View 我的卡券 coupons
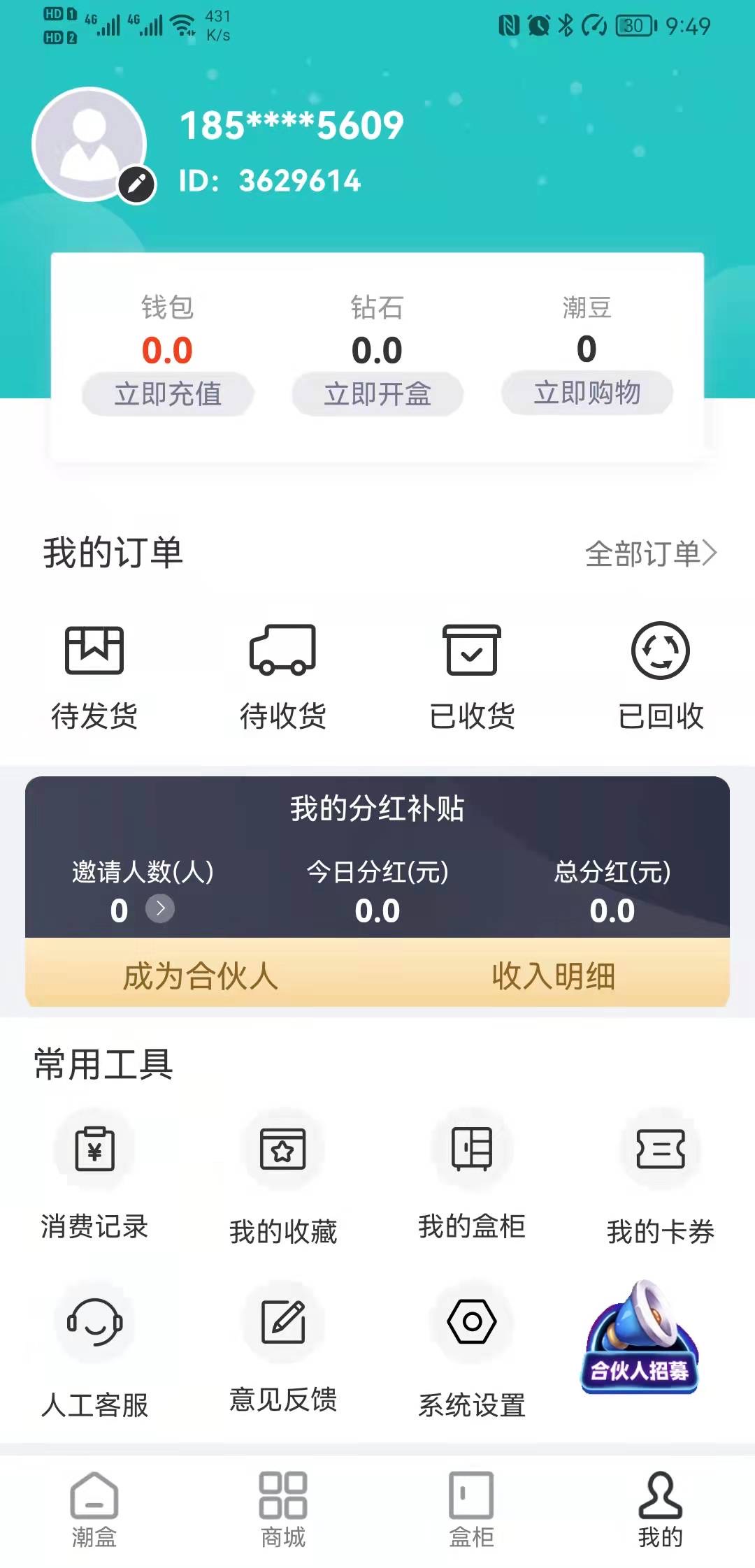Image resolution: width=755 pixels, height=1568 pixels. coord(661,1174)
